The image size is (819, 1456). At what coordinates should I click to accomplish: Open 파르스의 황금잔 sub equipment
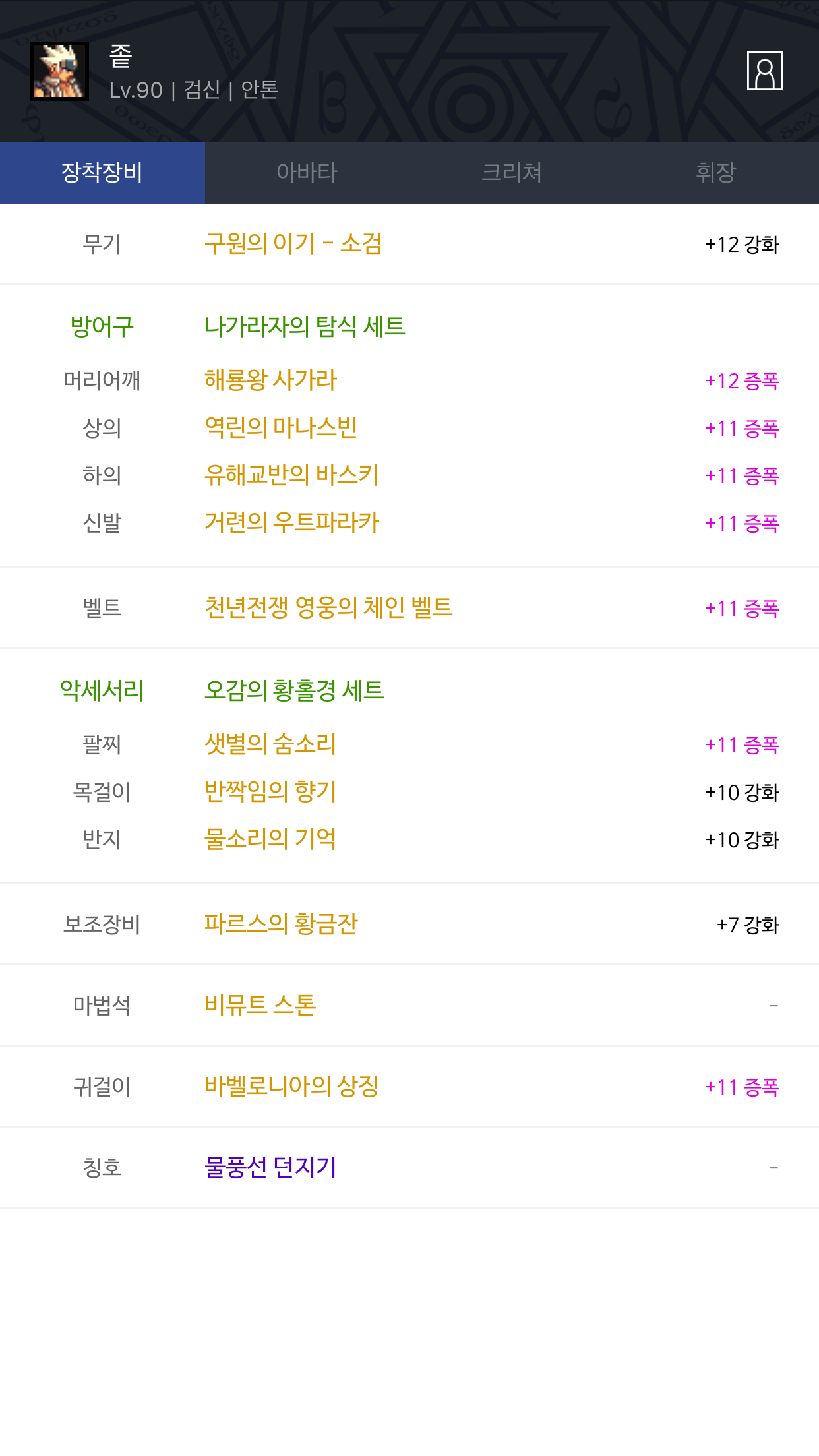click(281, 925)
